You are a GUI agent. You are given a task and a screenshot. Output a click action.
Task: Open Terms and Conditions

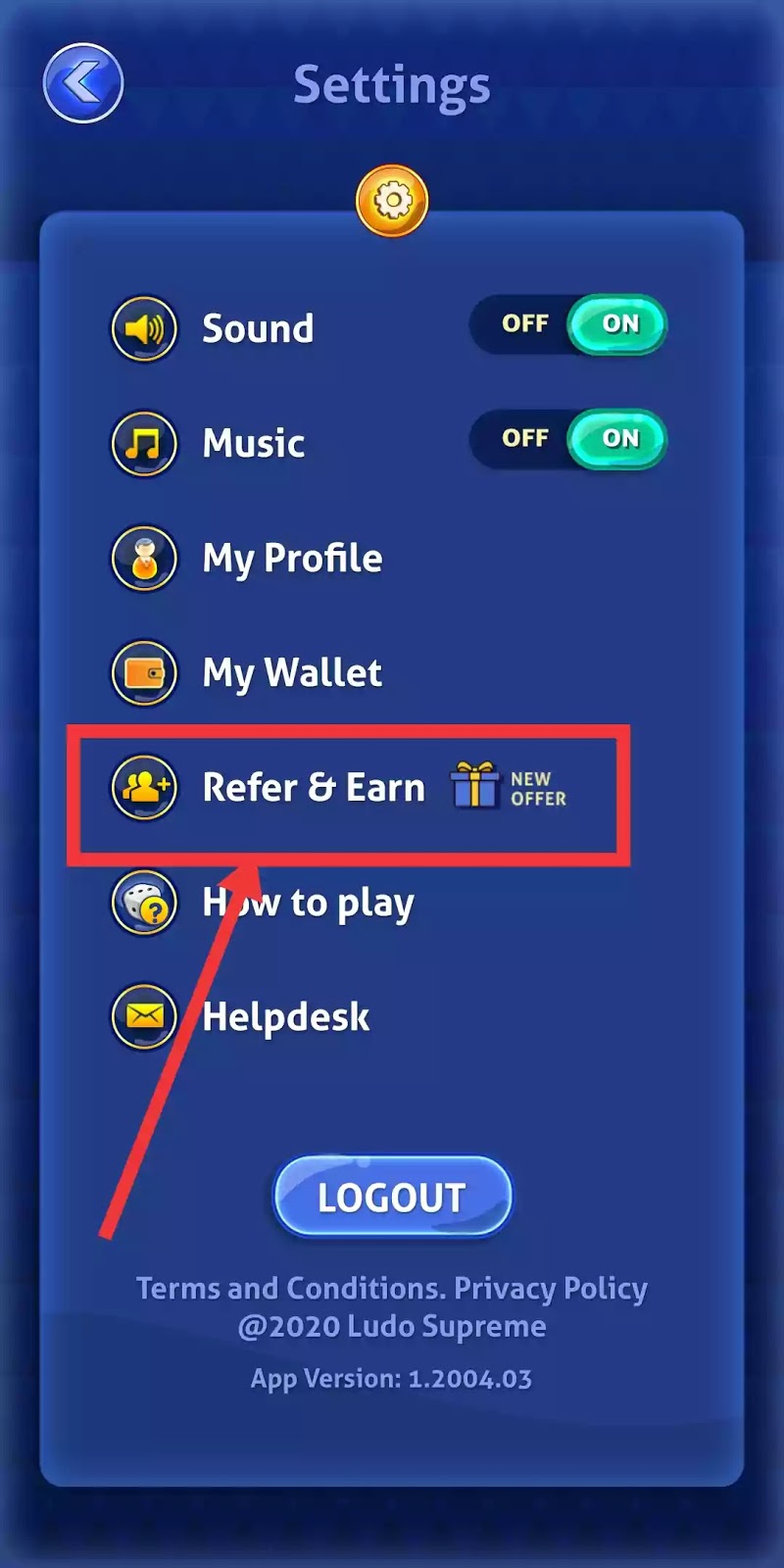[290, 1288]
